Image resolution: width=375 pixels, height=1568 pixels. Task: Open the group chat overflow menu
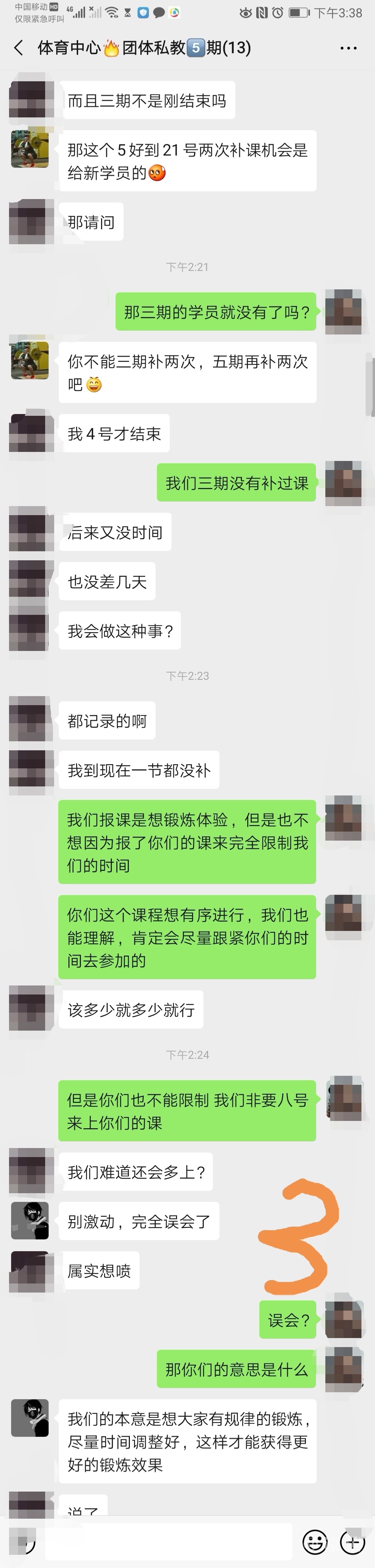(x=348, y=48)
